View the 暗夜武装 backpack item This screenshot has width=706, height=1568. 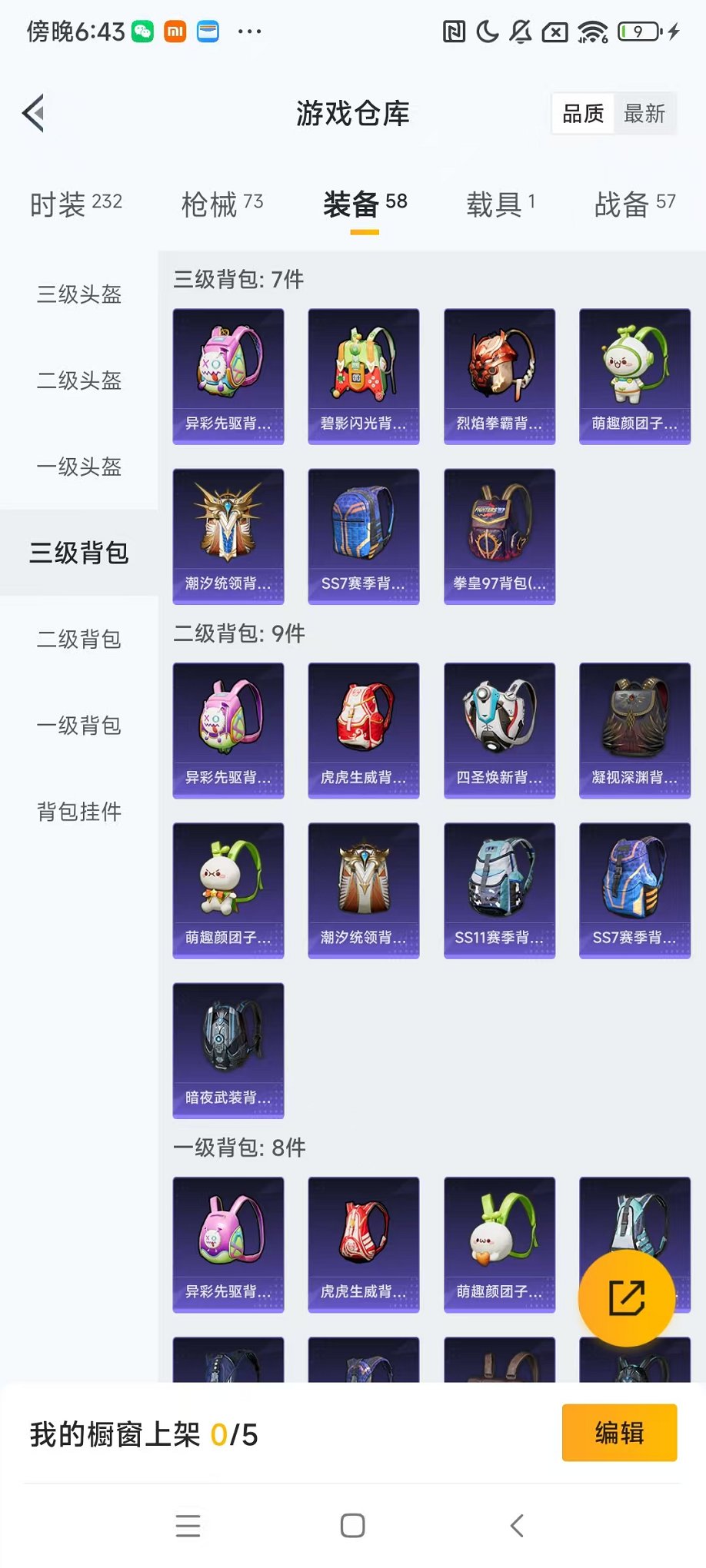pyautogui.click(x=228, y=1050)
